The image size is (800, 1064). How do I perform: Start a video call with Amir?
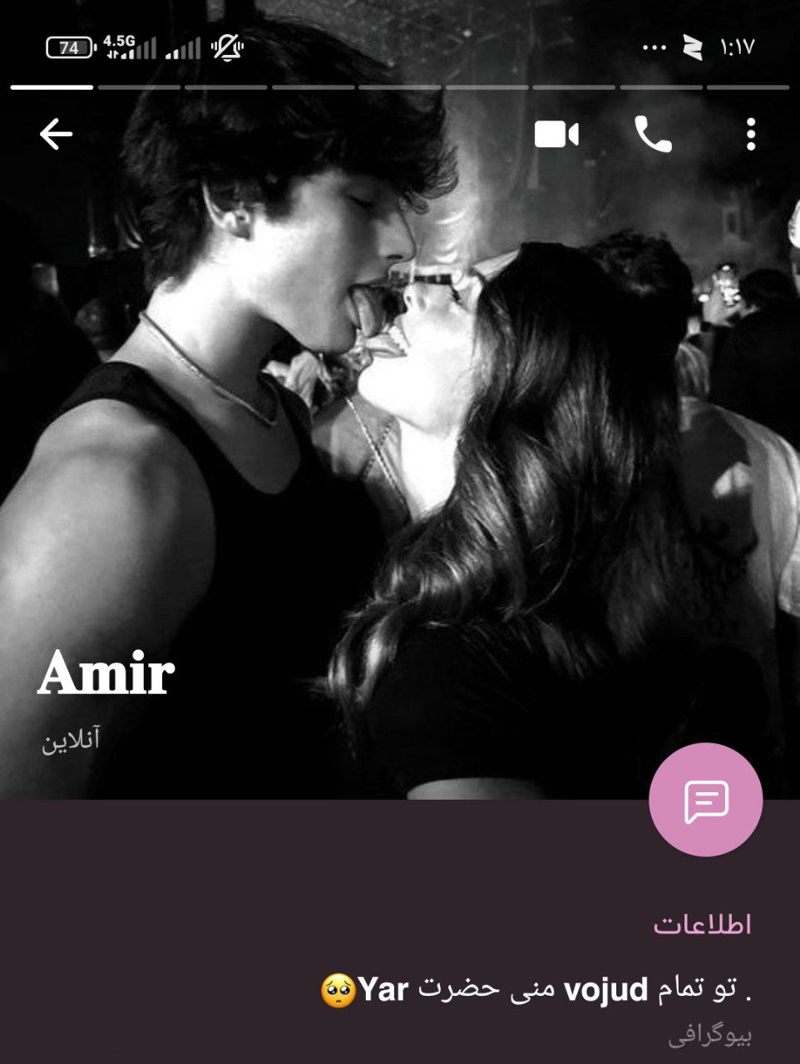click(557, 134)
